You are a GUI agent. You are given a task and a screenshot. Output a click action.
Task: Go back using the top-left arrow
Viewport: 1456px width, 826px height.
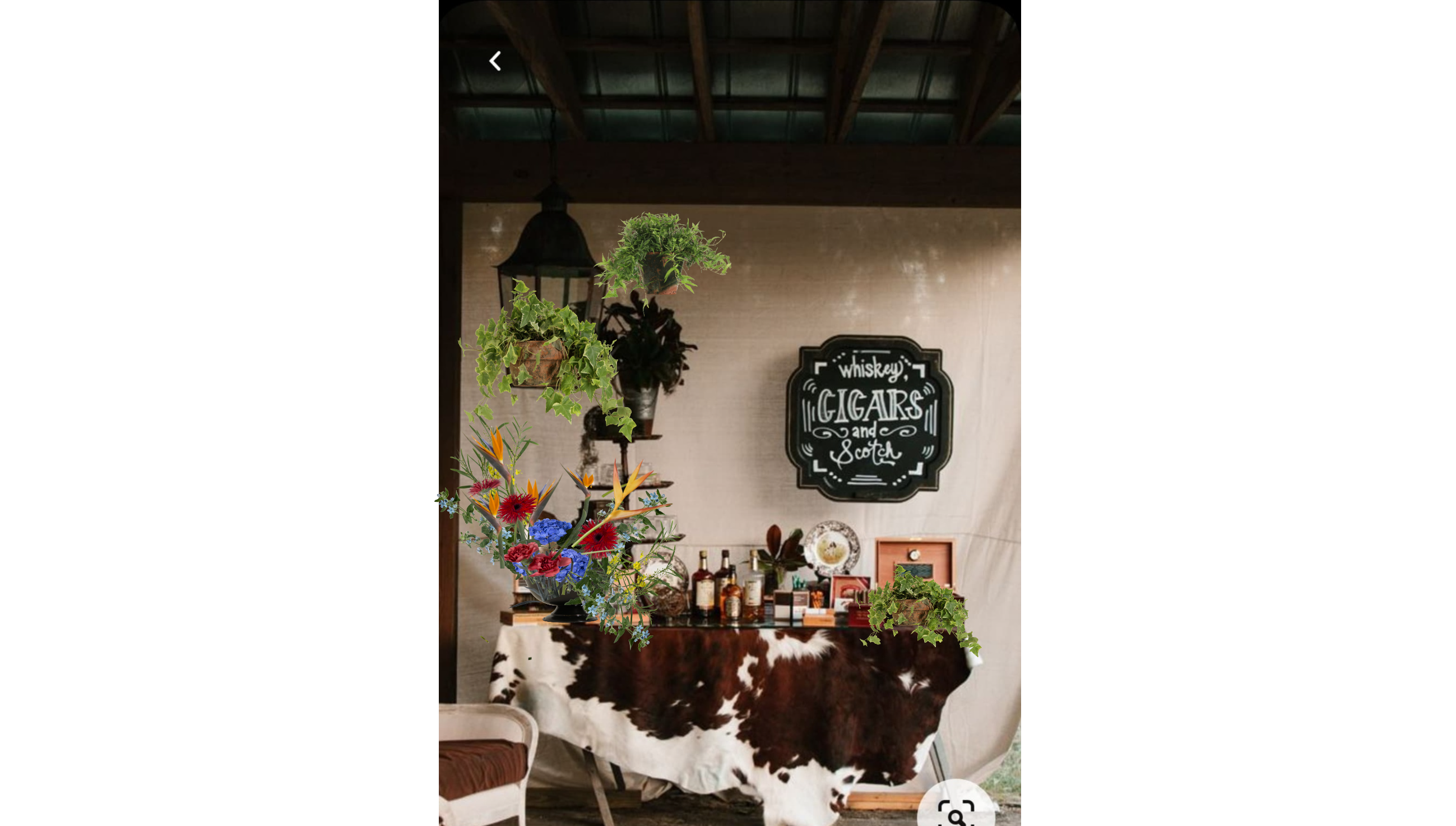point(495,61)
